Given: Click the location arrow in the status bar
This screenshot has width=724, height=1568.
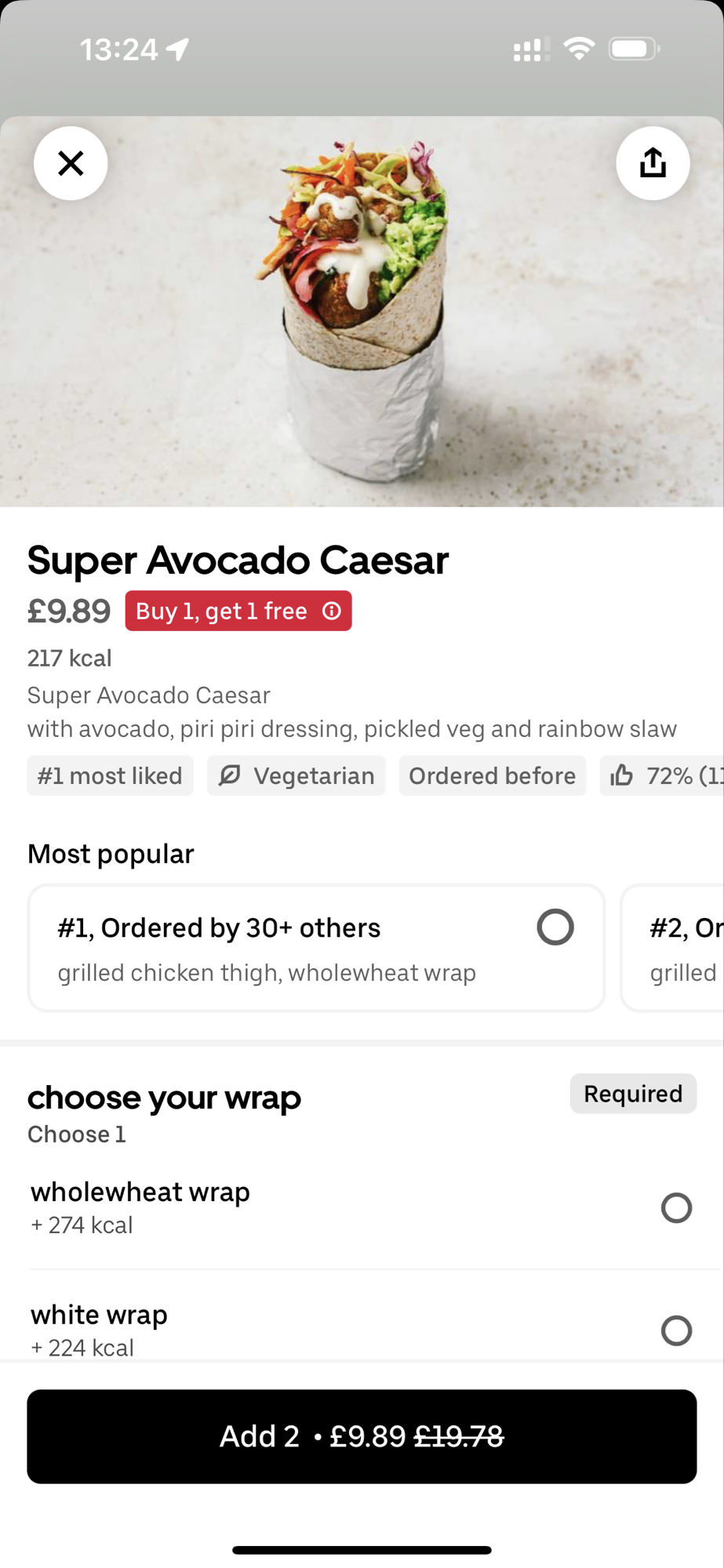Looking at the screenshot, I should coord(179,47).
